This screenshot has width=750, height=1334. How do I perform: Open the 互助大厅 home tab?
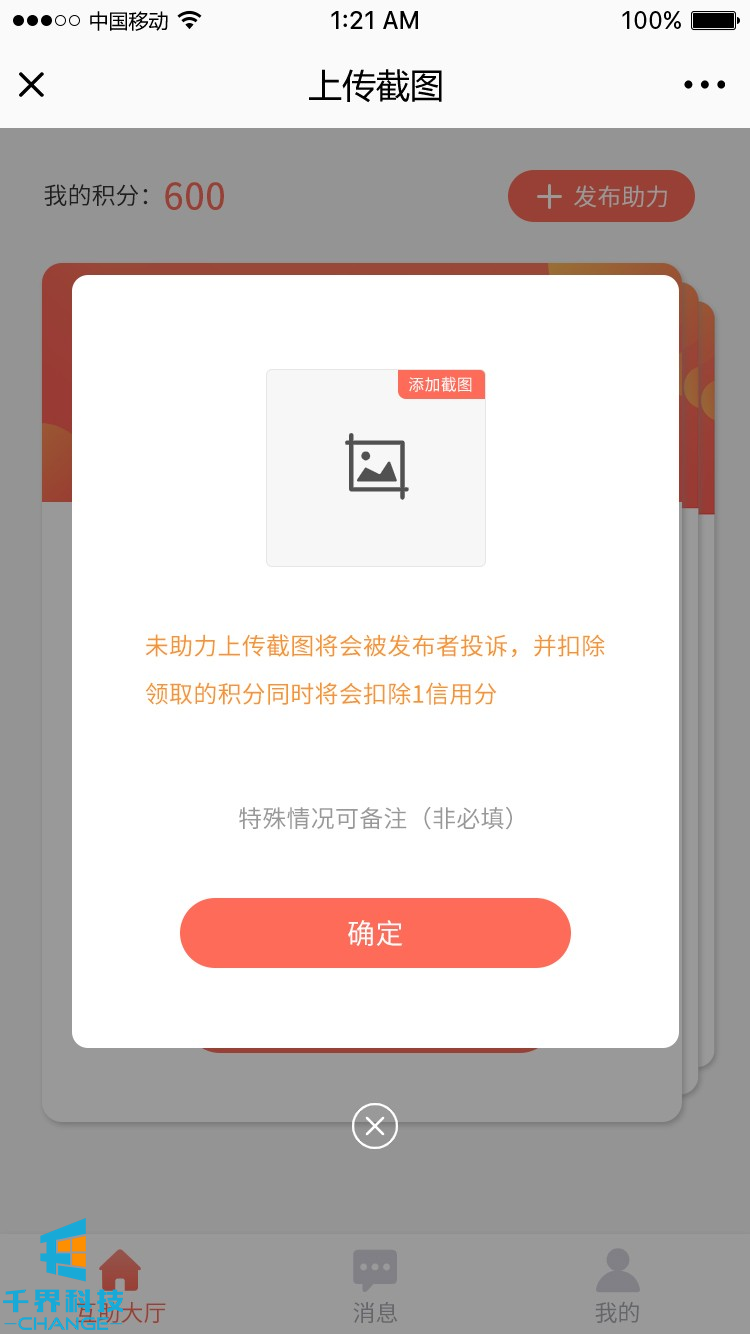click(121, 1286)
